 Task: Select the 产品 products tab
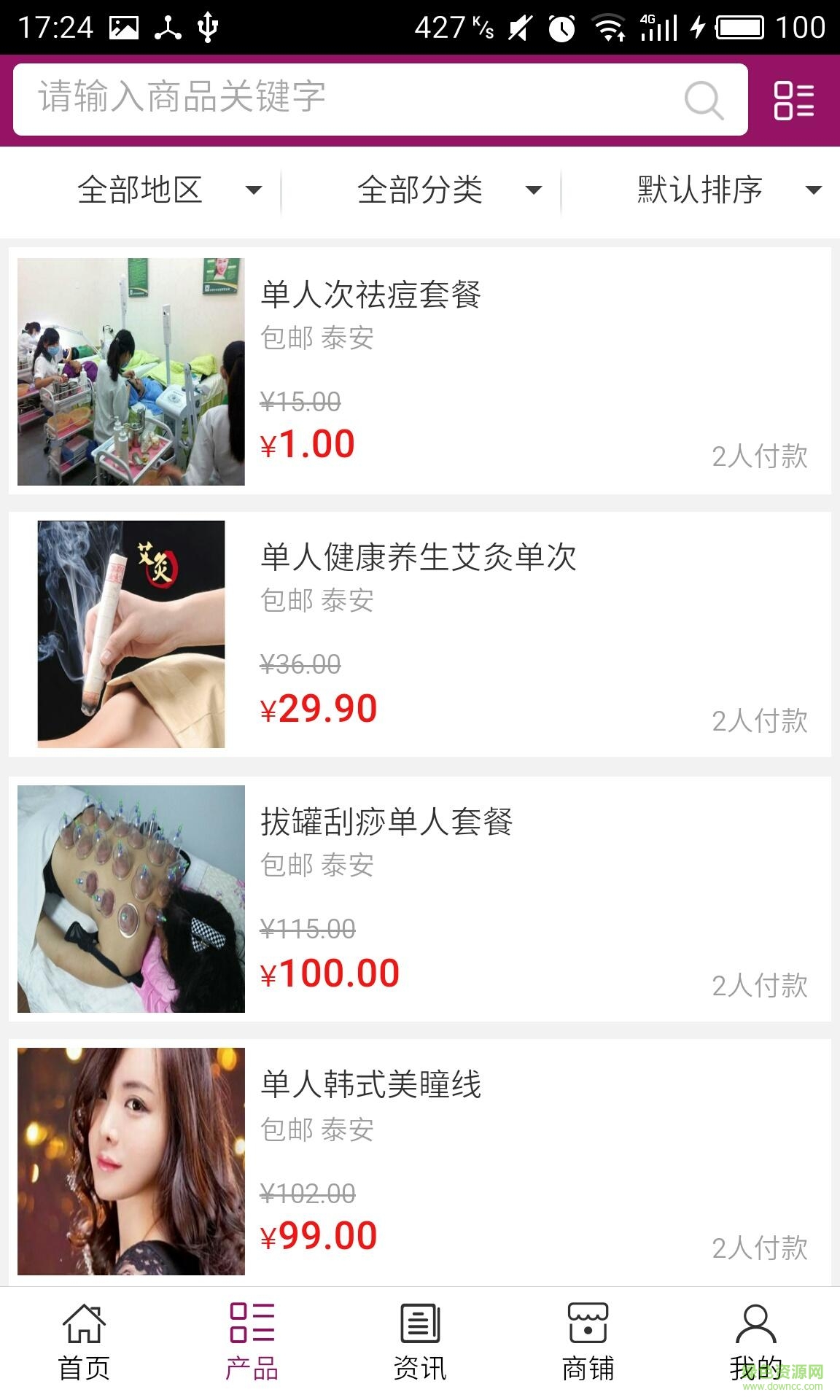click(x=252, y=1342)
